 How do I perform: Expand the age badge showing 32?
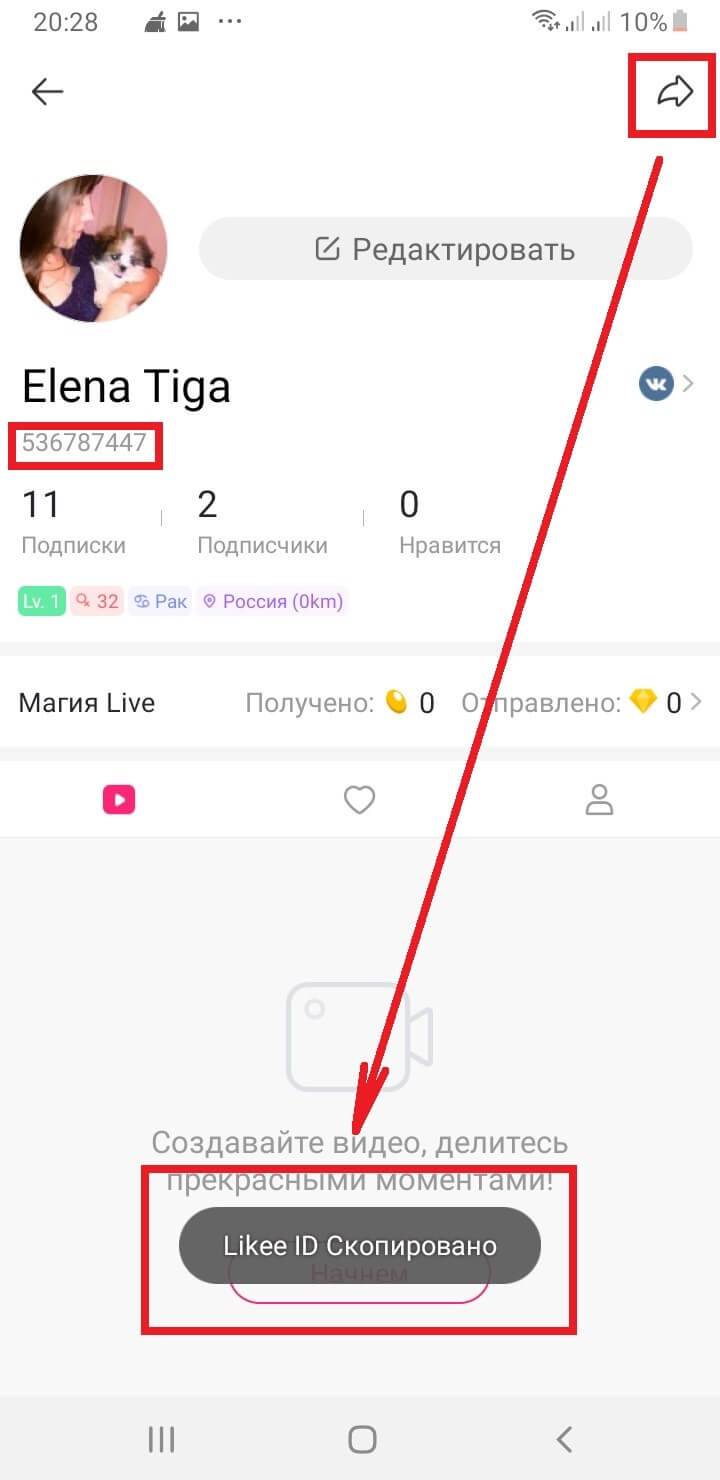point(98,600)
